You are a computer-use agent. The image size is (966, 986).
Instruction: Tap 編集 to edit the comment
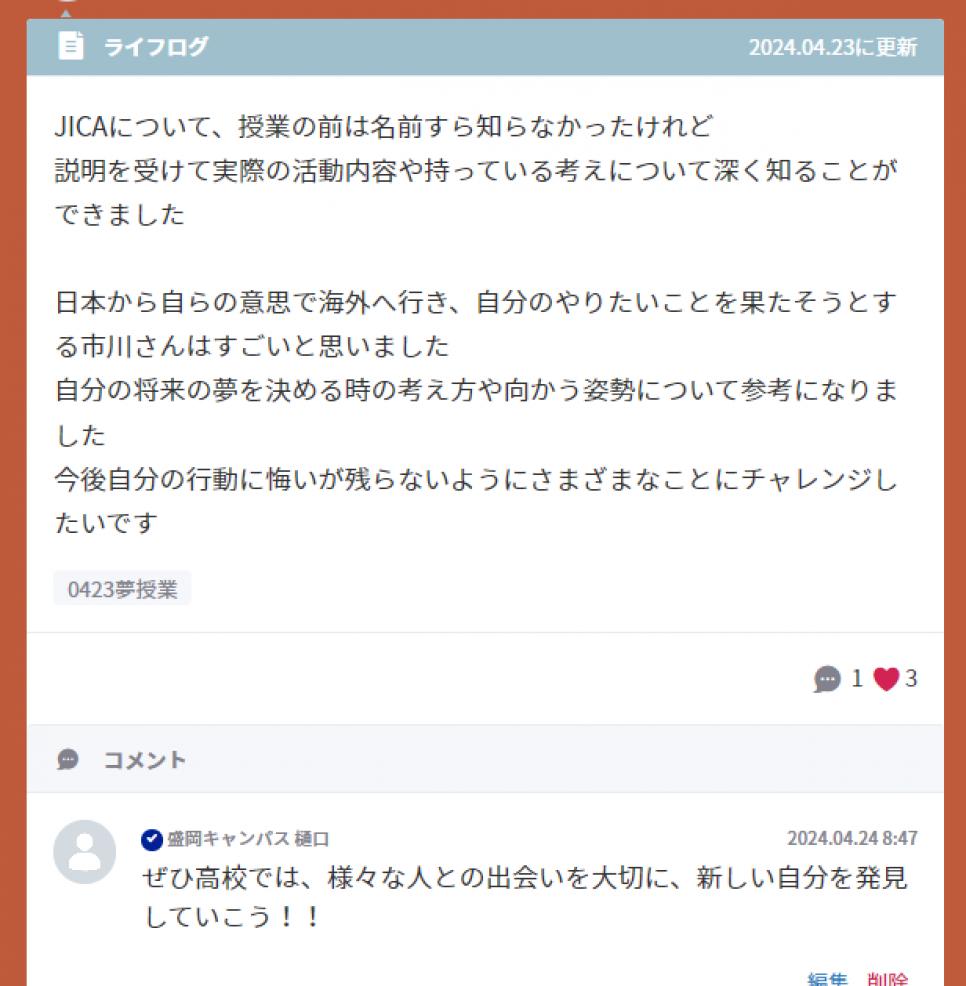(x=827, y=979)
